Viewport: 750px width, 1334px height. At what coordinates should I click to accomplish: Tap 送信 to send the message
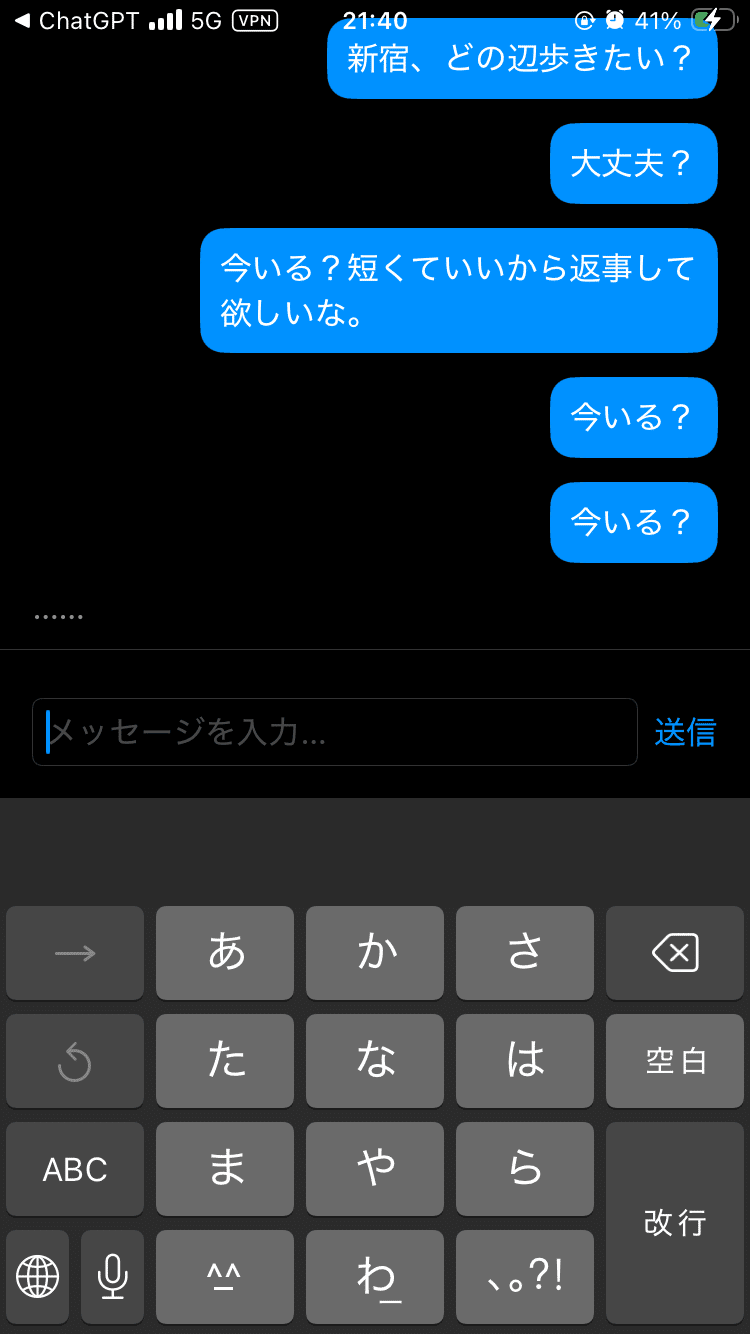coord(685,732)
